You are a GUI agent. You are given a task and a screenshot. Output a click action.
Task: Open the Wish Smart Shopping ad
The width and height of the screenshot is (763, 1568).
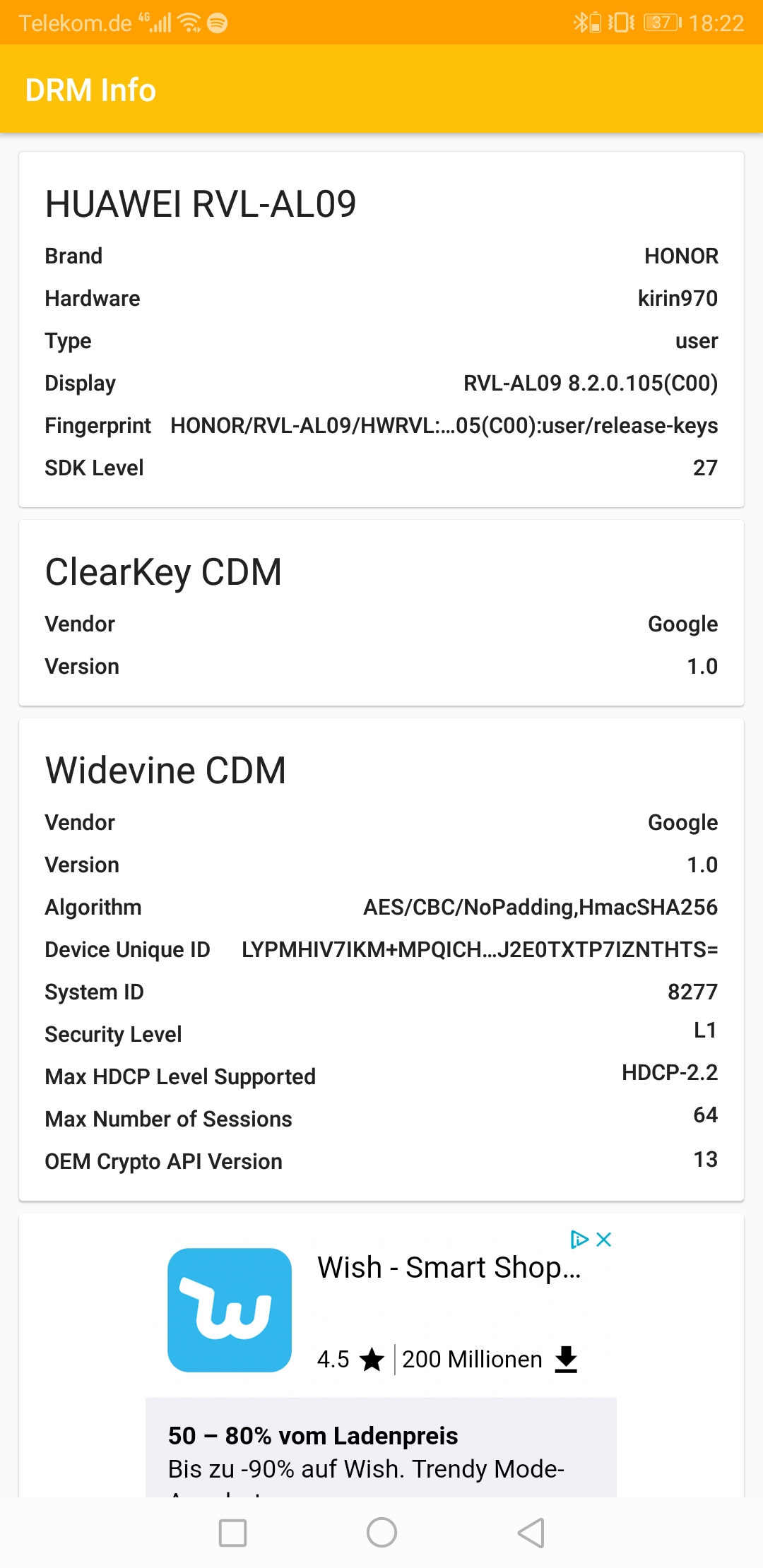[449, 1268]
